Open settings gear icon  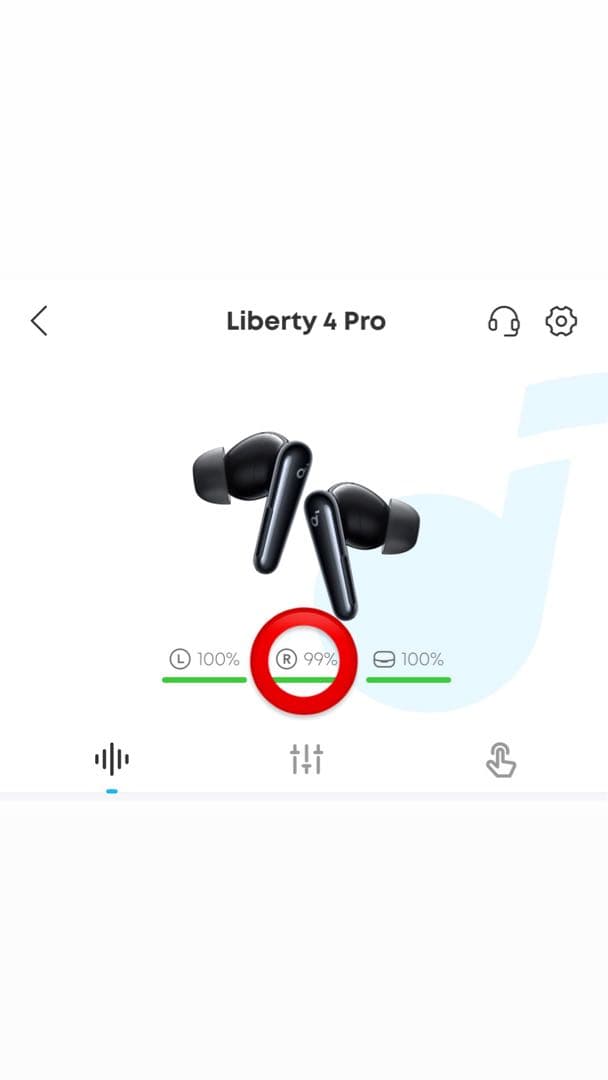561,321
